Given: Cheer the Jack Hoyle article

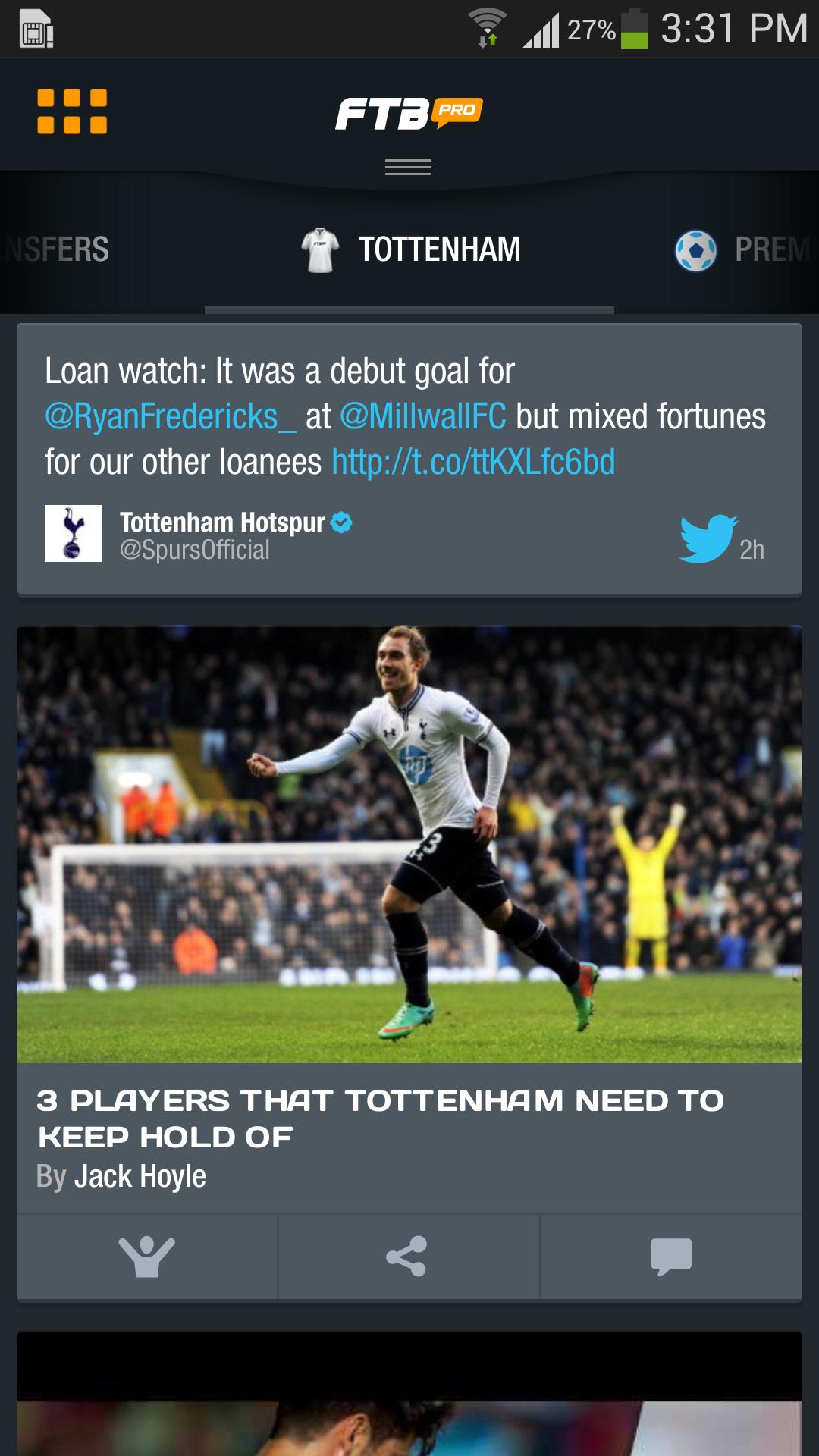Looking at the screenshot, I should click(x=147, y=1257).
